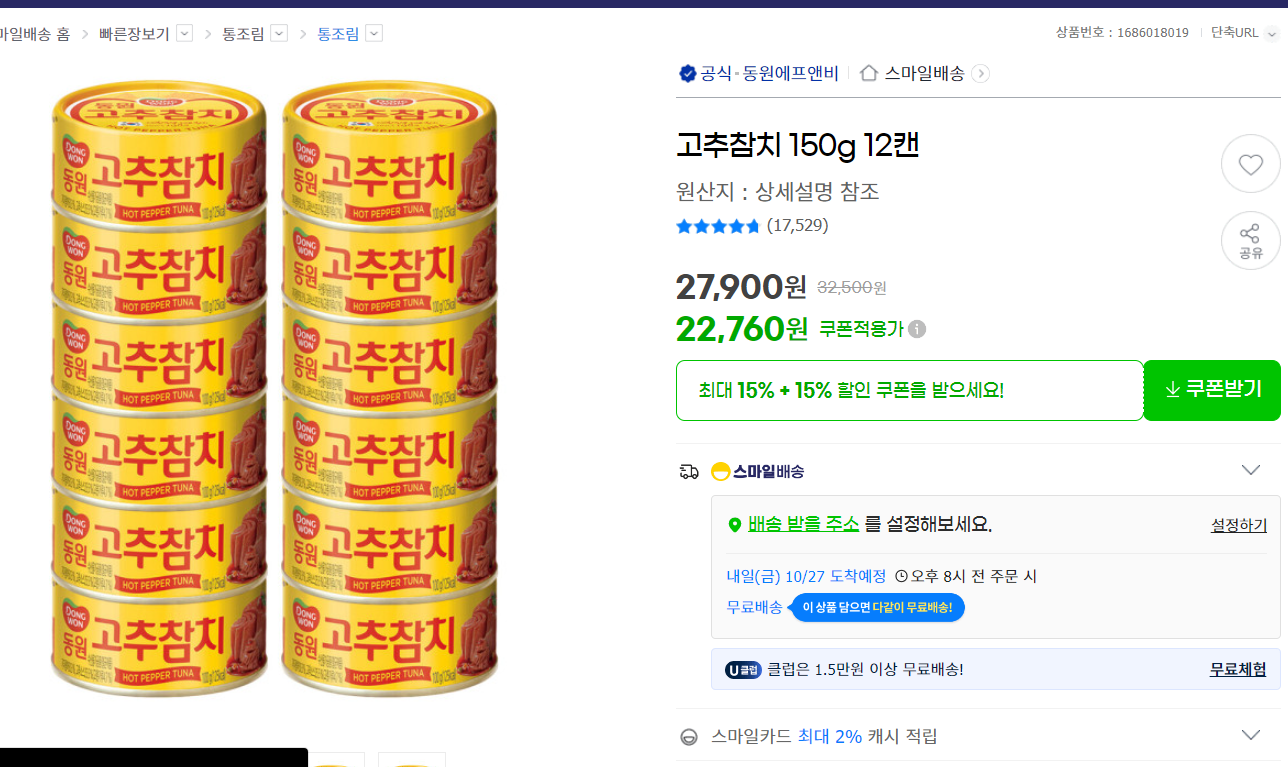Go to 스마일배송 홈 breadcrumb
This screenshot has height=767, width=1288.
(35, 34)
